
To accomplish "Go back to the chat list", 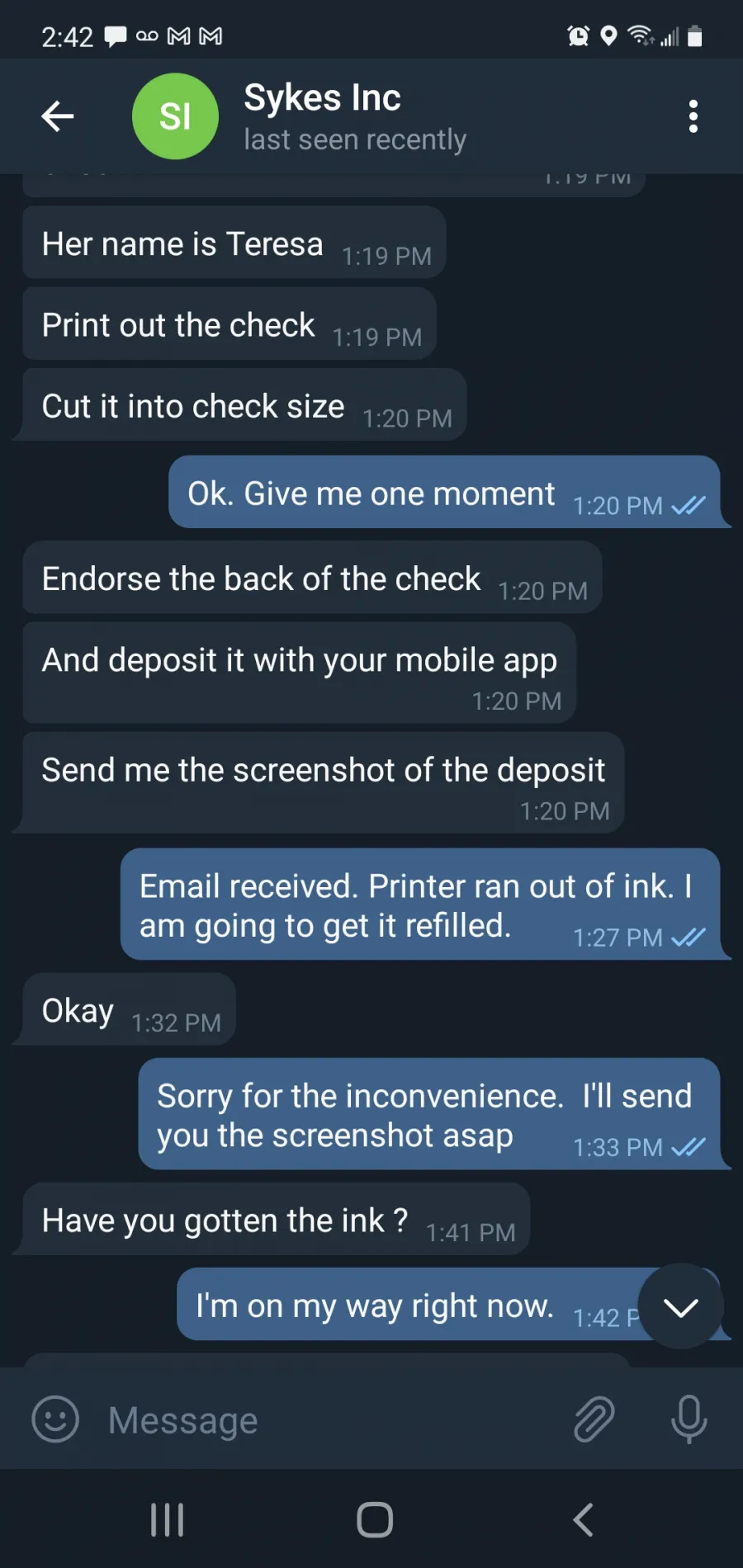I will [58, 116].
